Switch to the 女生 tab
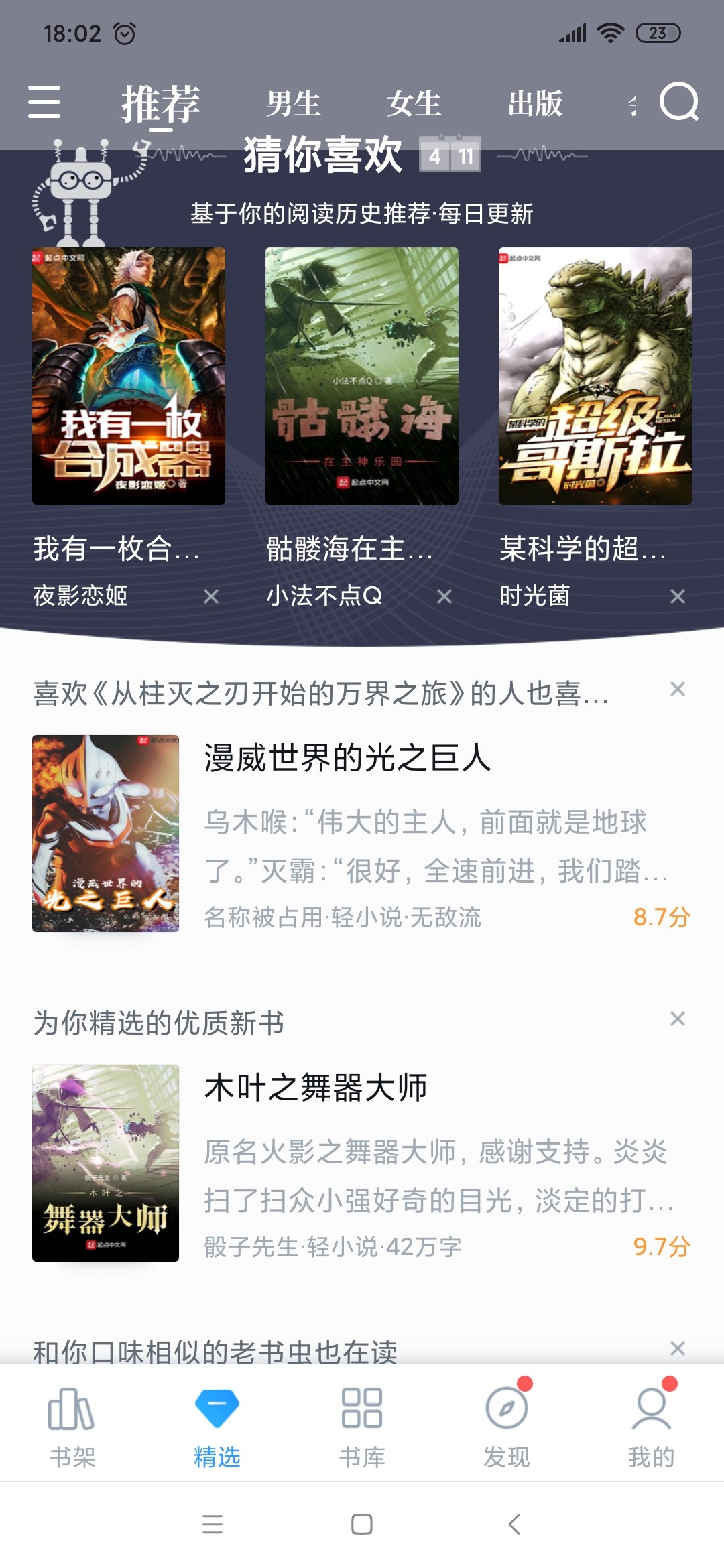724x1568 pixels. coord(414,104)
